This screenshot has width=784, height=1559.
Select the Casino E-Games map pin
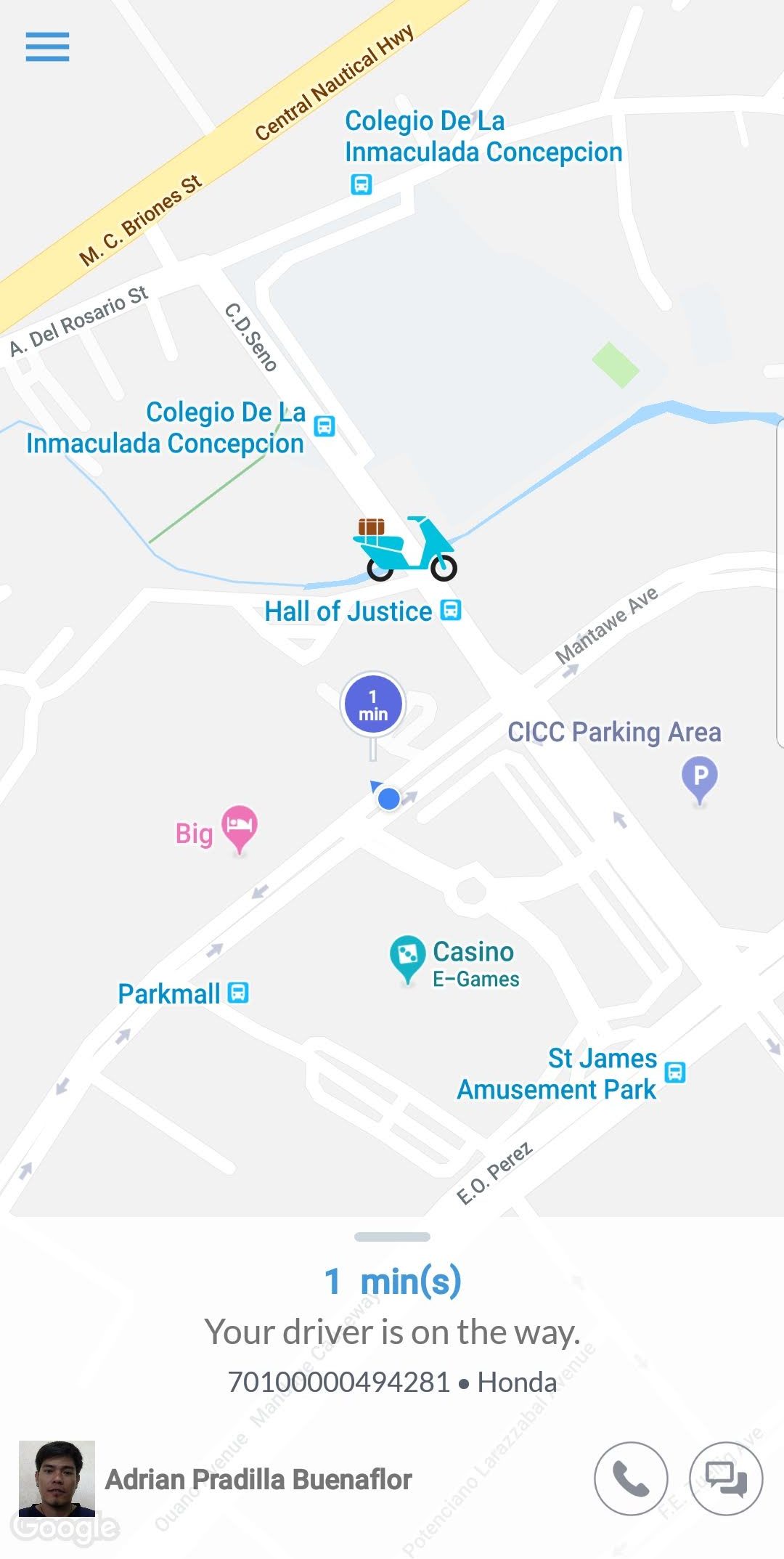(x=407, y=956)
